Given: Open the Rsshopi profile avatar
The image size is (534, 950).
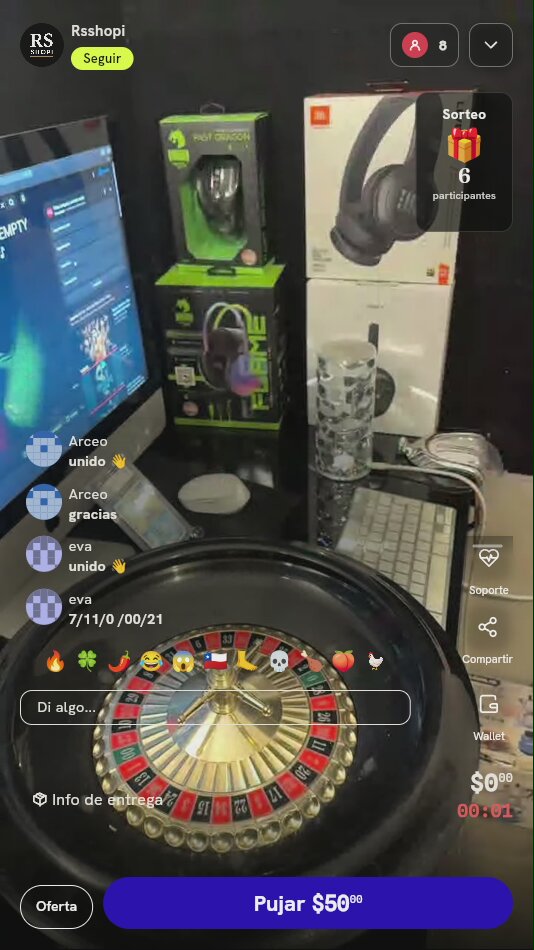Looking at the screenshot, I should point(42,45).
